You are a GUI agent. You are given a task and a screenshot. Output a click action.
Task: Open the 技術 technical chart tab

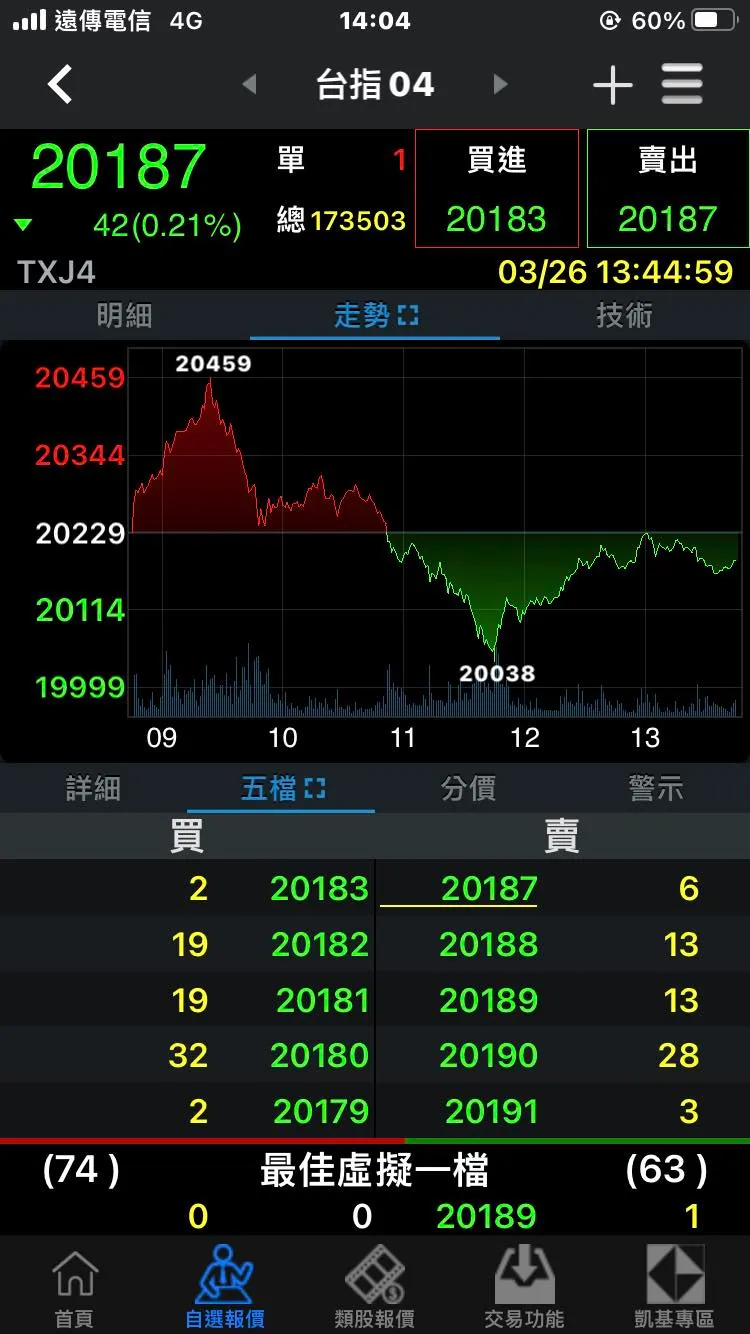[624, 316]
